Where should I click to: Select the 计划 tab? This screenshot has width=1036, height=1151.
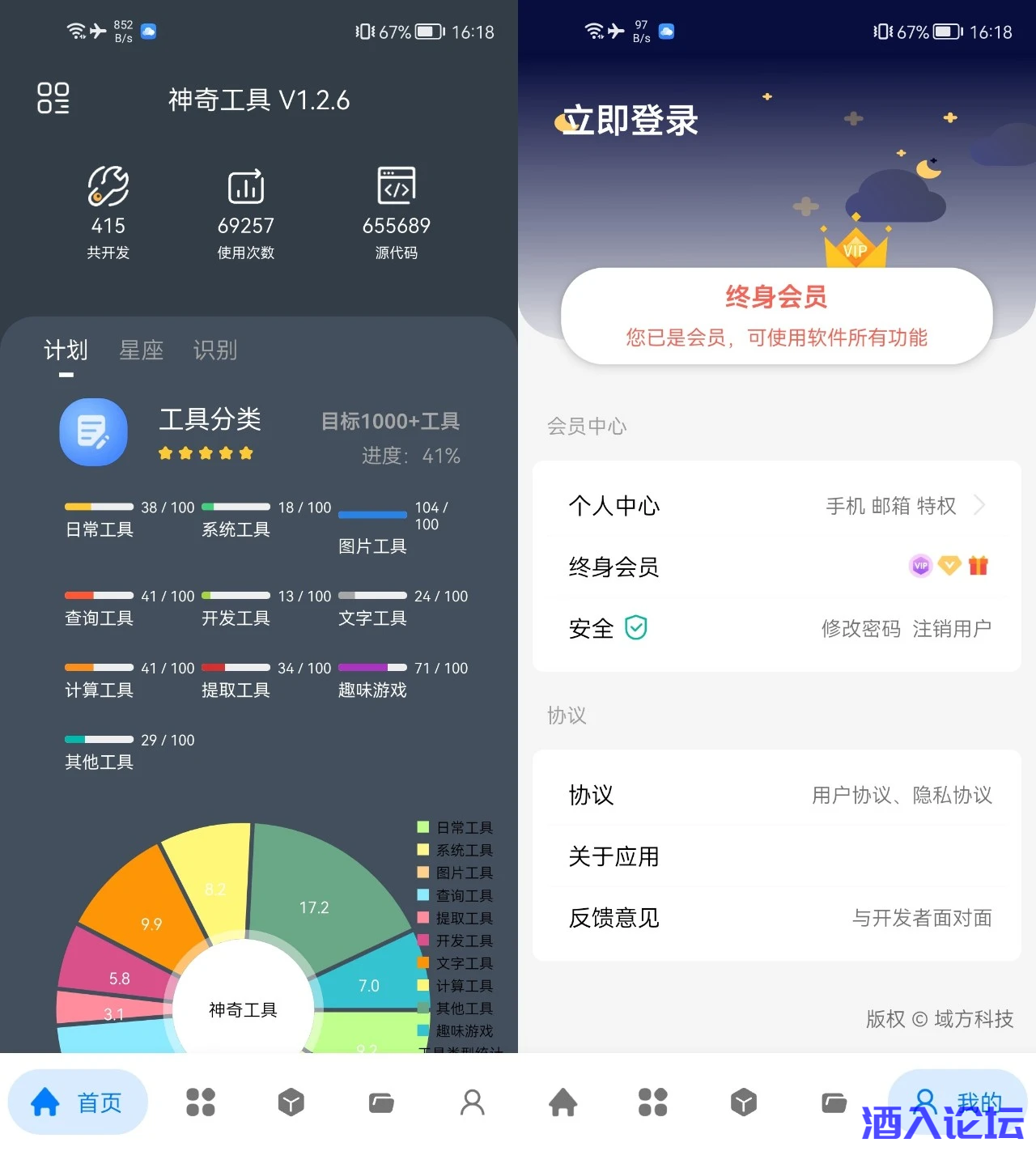(x=66, y=350)
